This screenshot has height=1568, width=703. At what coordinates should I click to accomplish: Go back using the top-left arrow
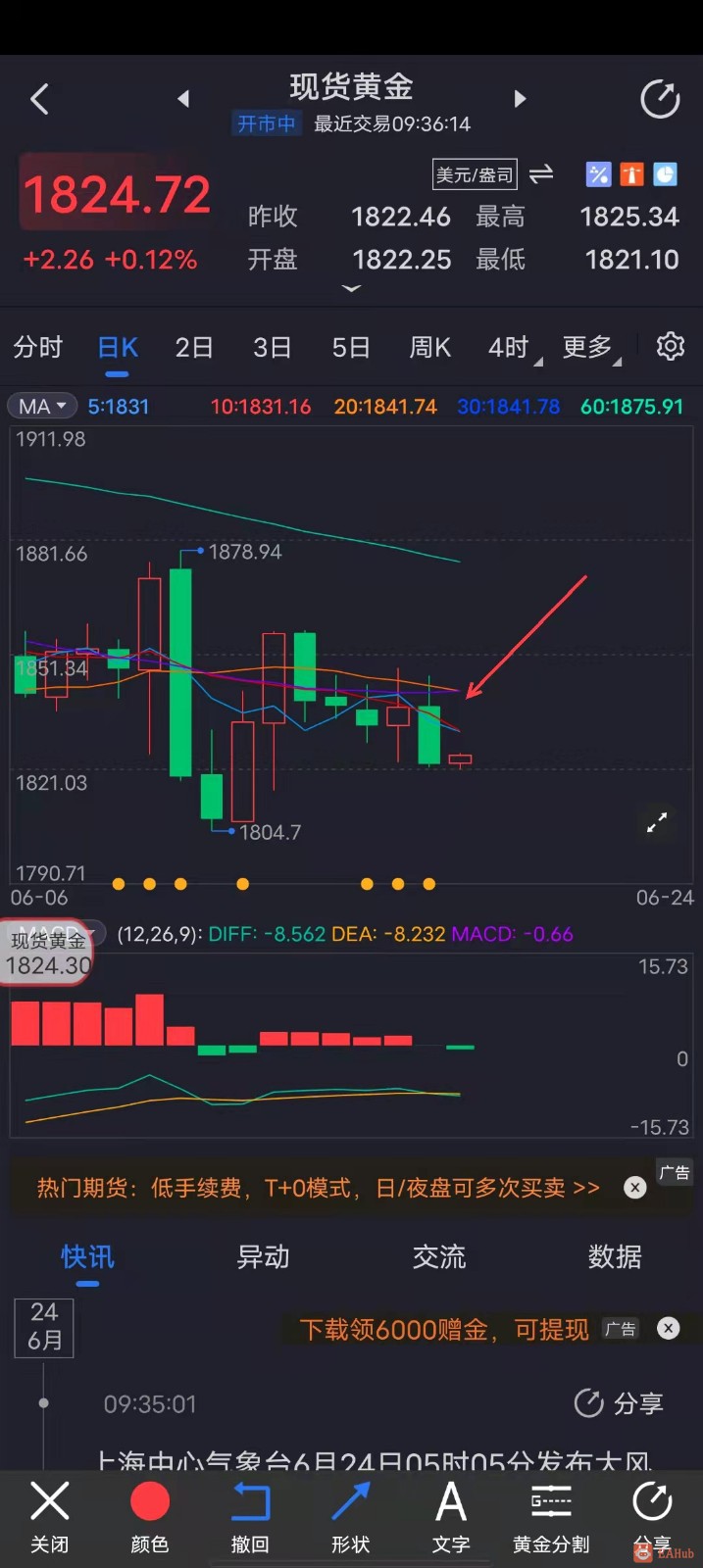39,99
